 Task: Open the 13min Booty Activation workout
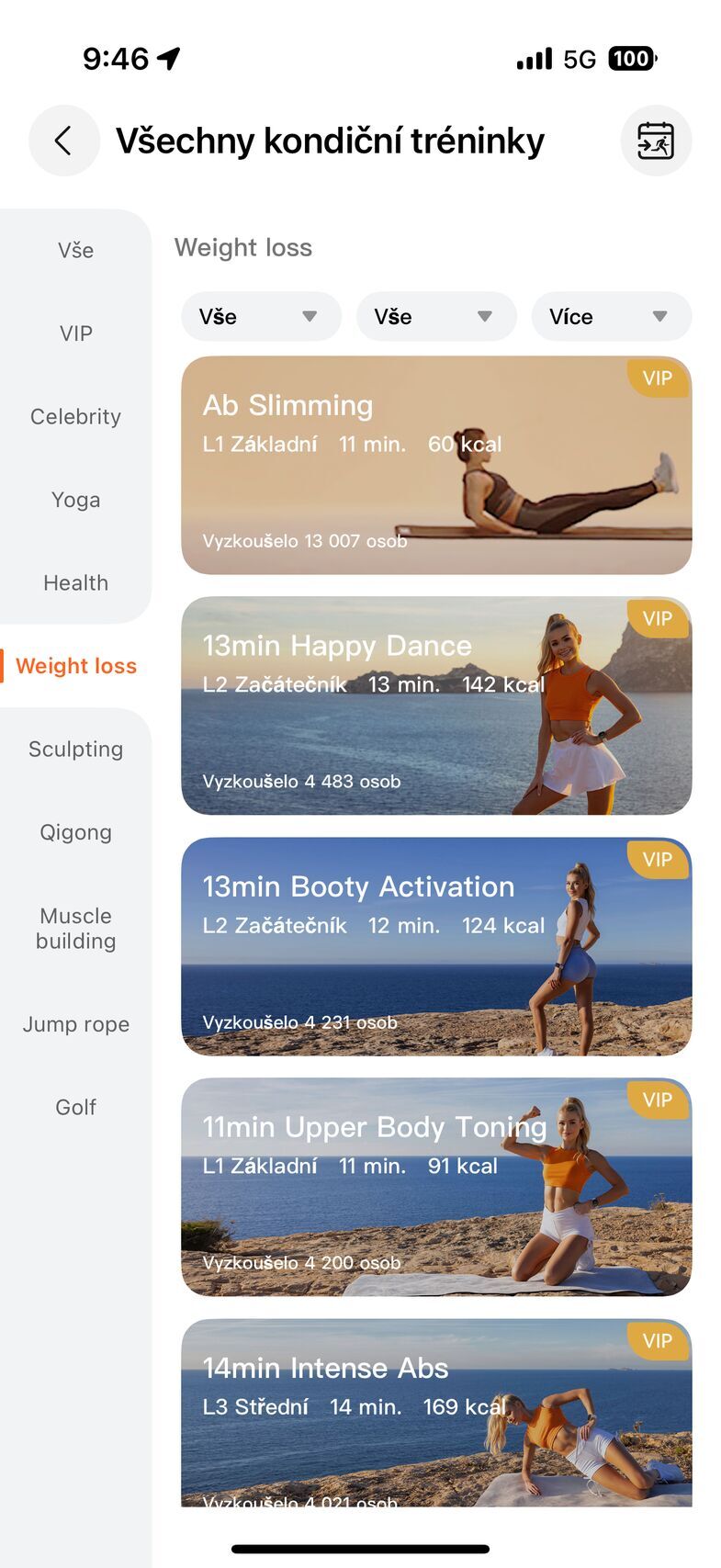pos(436,947)
